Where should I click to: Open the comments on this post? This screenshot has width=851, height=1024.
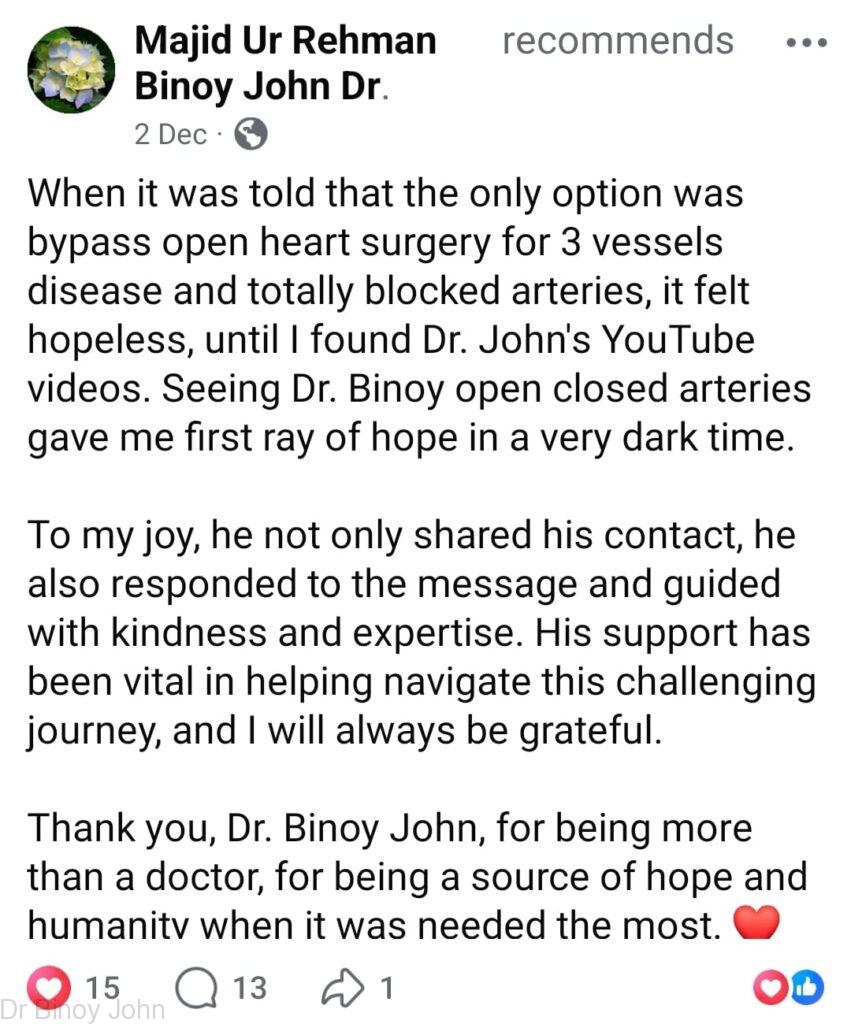(x=196, y=989)
